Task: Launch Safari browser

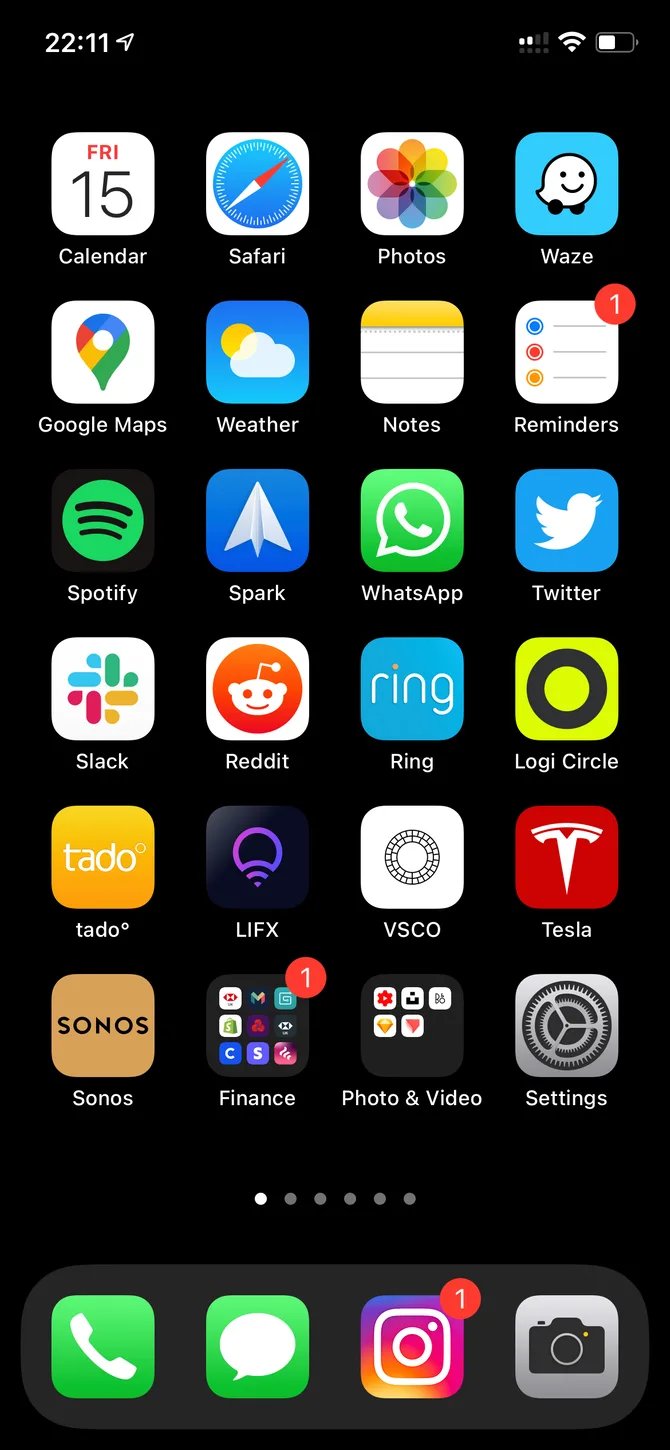Action: pyautogui.click(x=257, y=183)
